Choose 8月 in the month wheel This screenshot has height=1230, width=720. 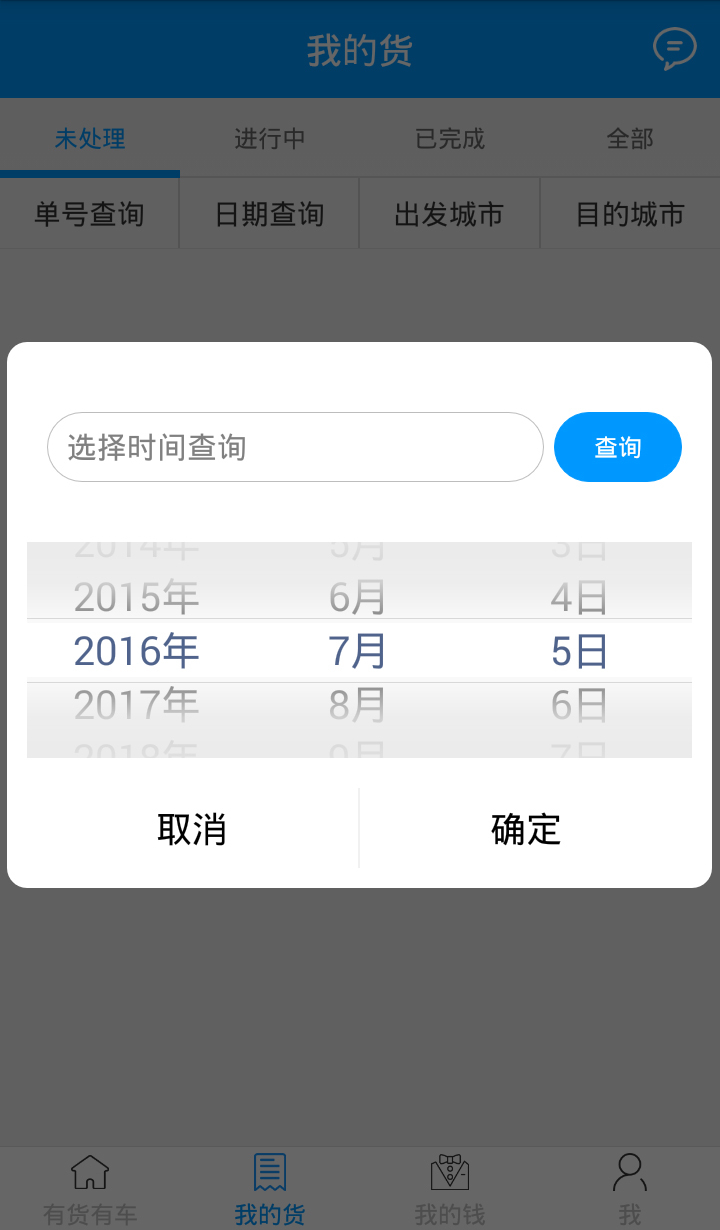[x=357, y=706]
